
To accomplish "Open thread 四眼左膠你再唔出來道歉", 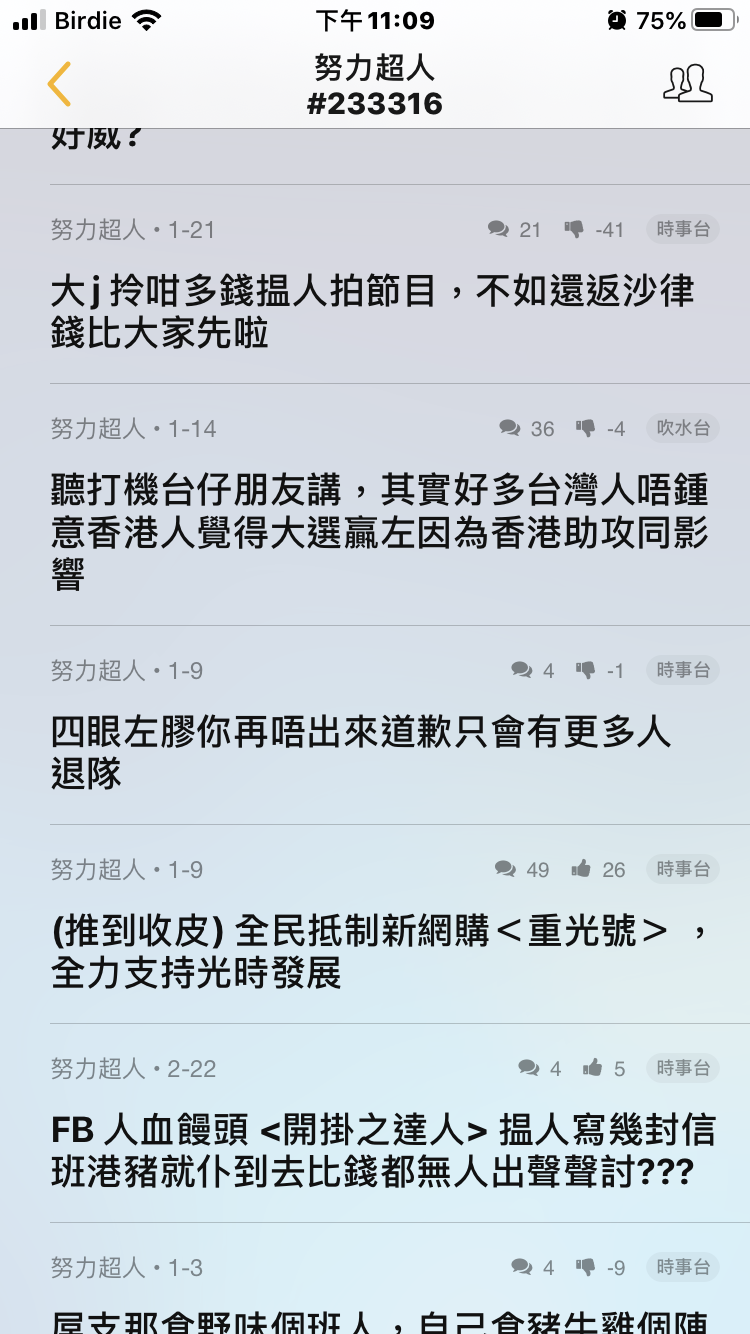I will [x=375, y=726].
